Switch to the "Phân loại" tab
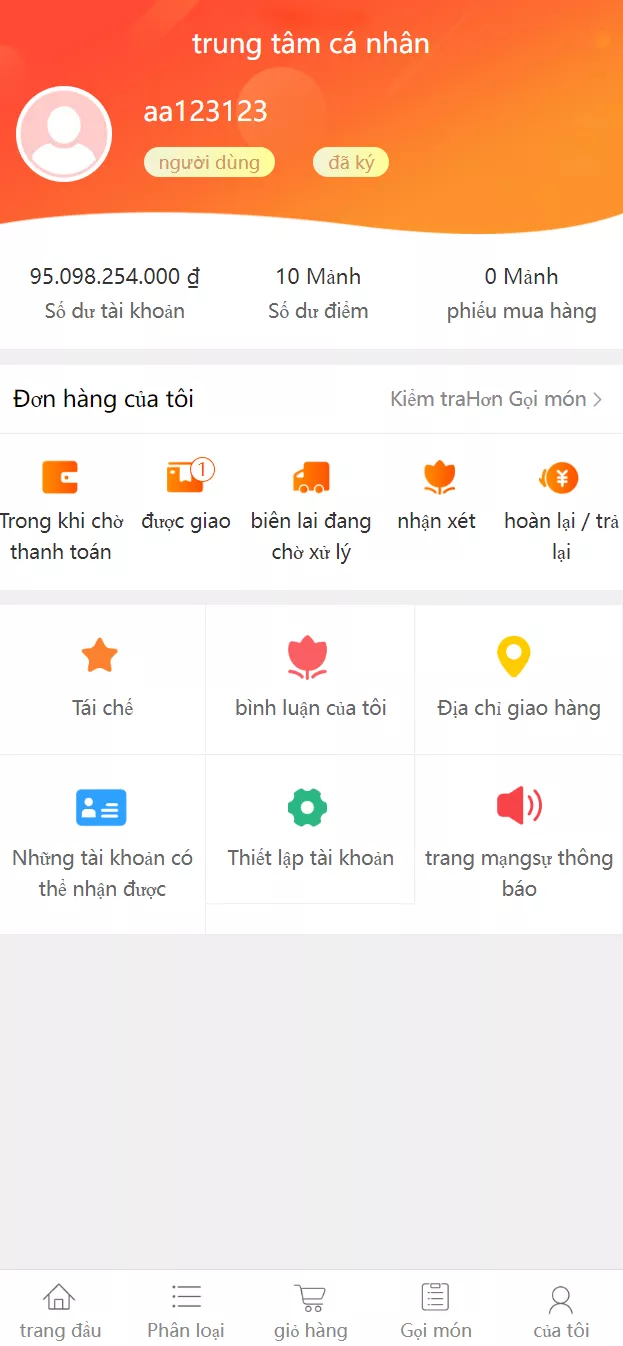623x1346 pixels. click(x=186, y=1310)
